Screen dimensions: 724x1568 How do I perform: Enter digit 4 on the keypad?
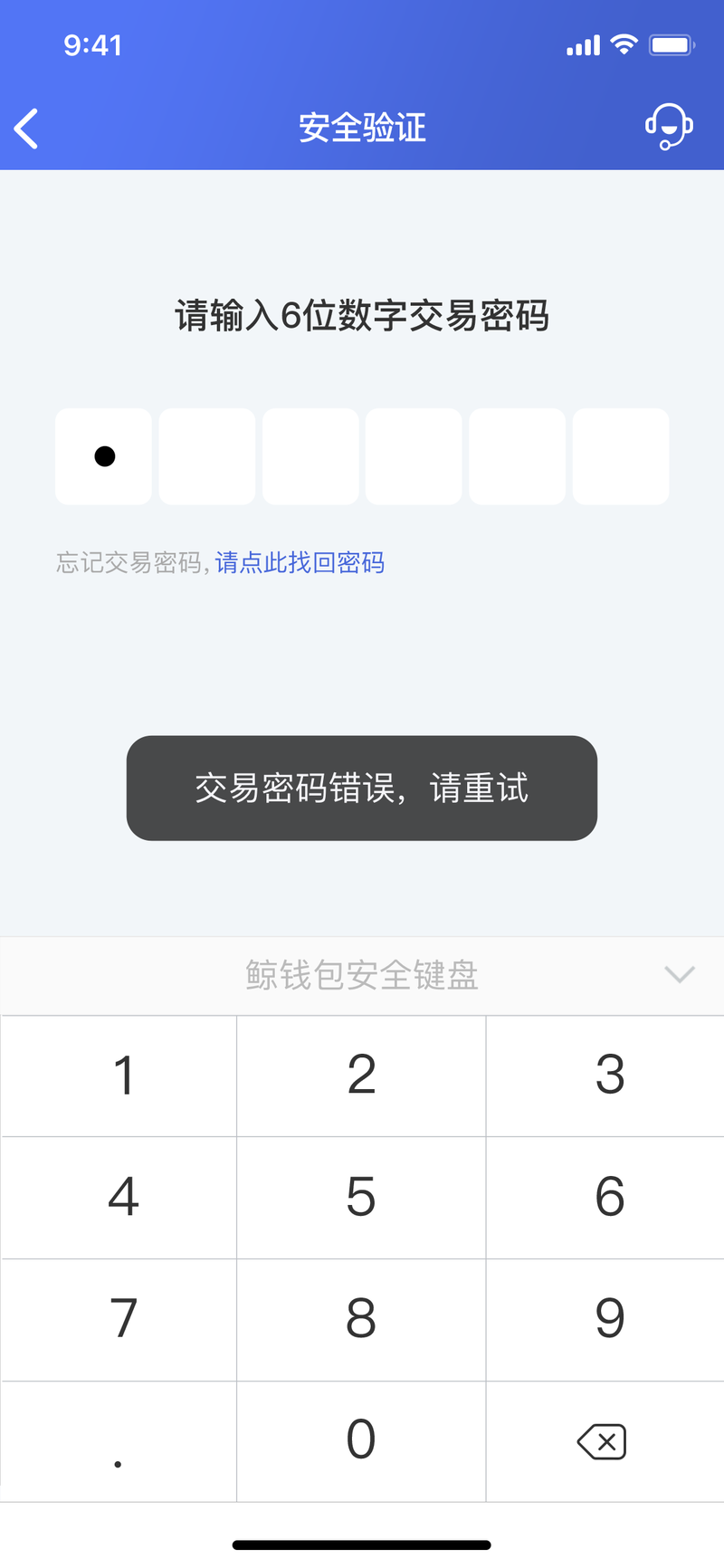[x=119, y=1198]
